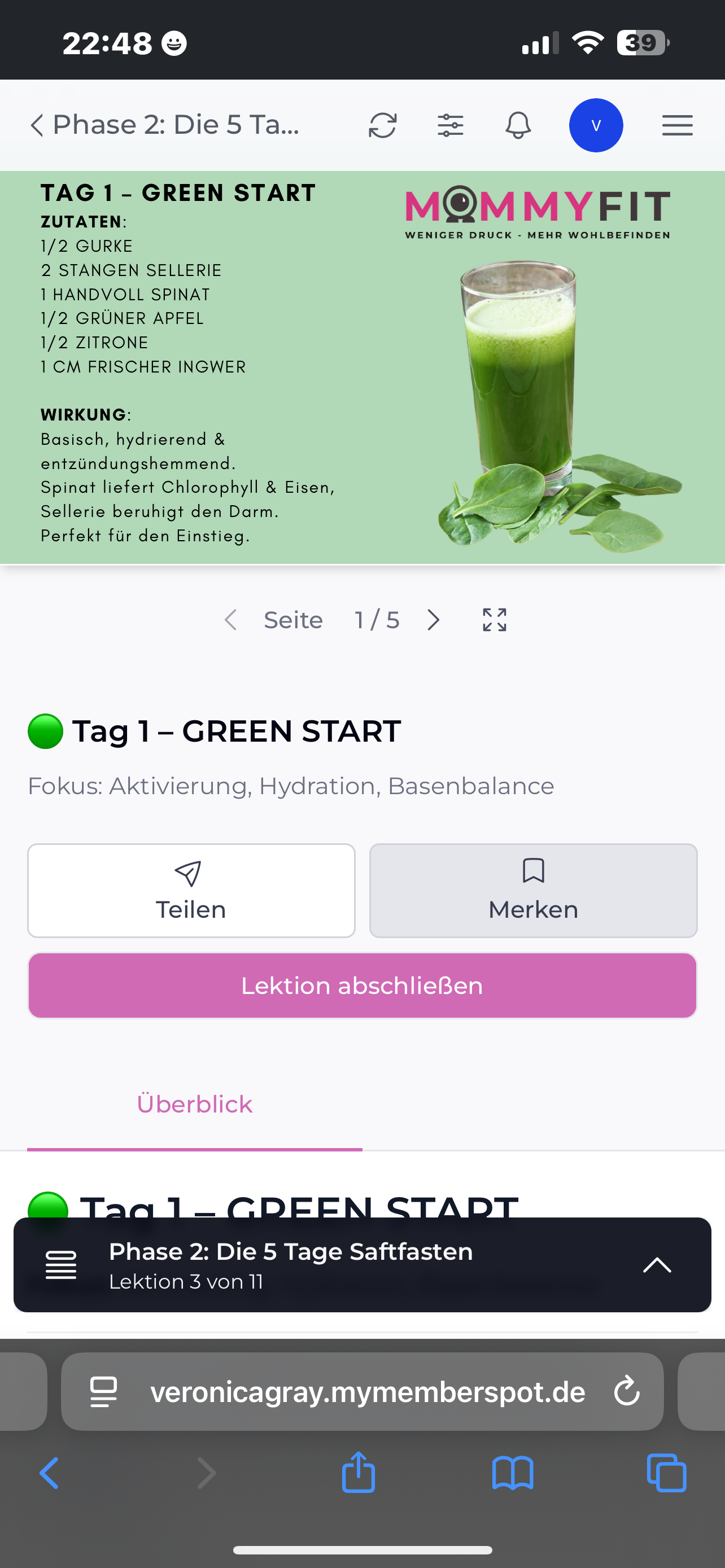The width and height of the screenshot is (725, 1568).
Task: Open the notifications bell
Action: point(518,125)
